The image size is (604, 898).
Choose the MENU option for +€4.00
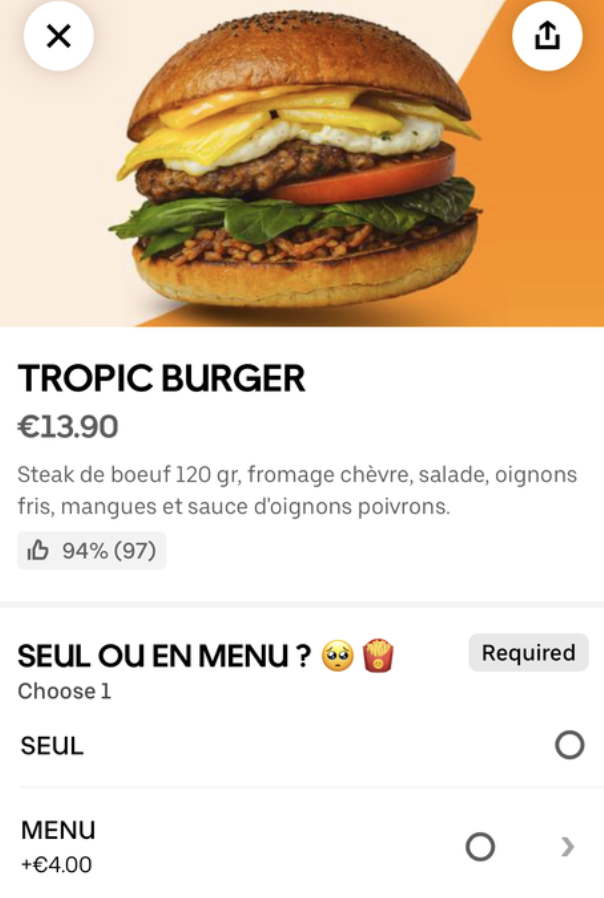click(480, 847)
